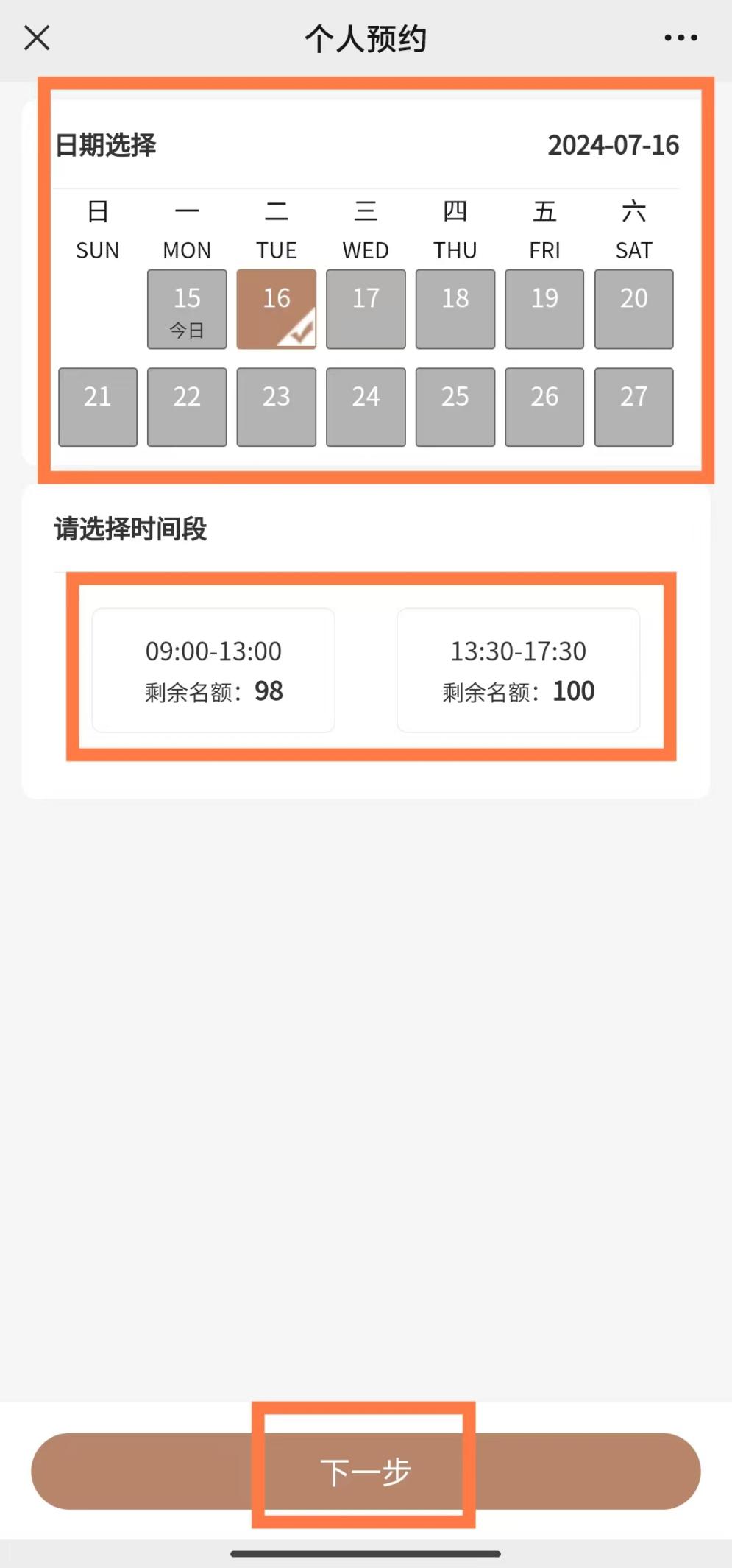This screenshot has width=732, height=1568.
Task: Pick Thursday 18 as the date
Action: pyautogui.click(x=455, y=308)
